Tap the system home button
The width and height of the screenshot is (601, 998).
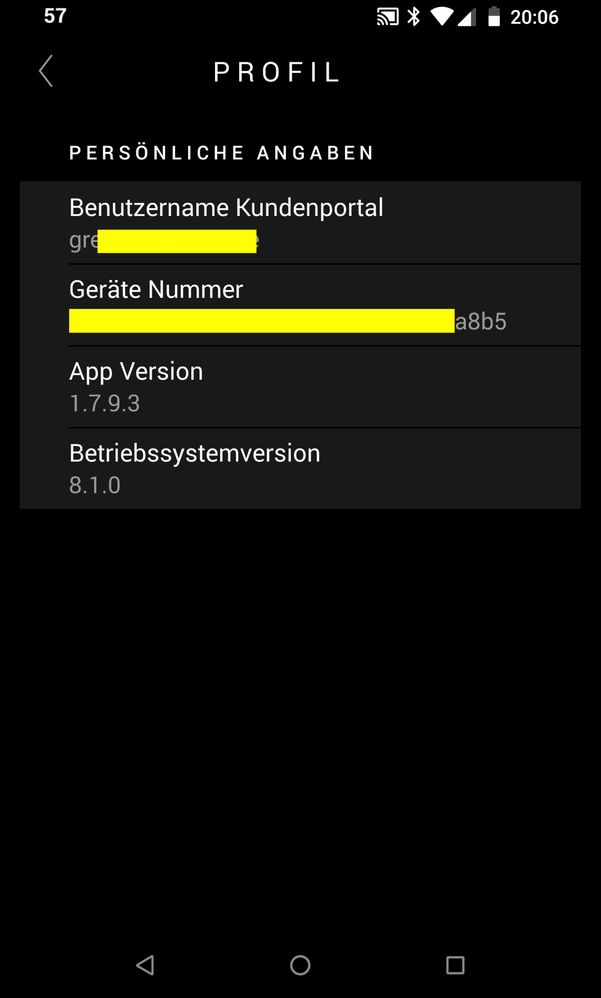(300, 965)
